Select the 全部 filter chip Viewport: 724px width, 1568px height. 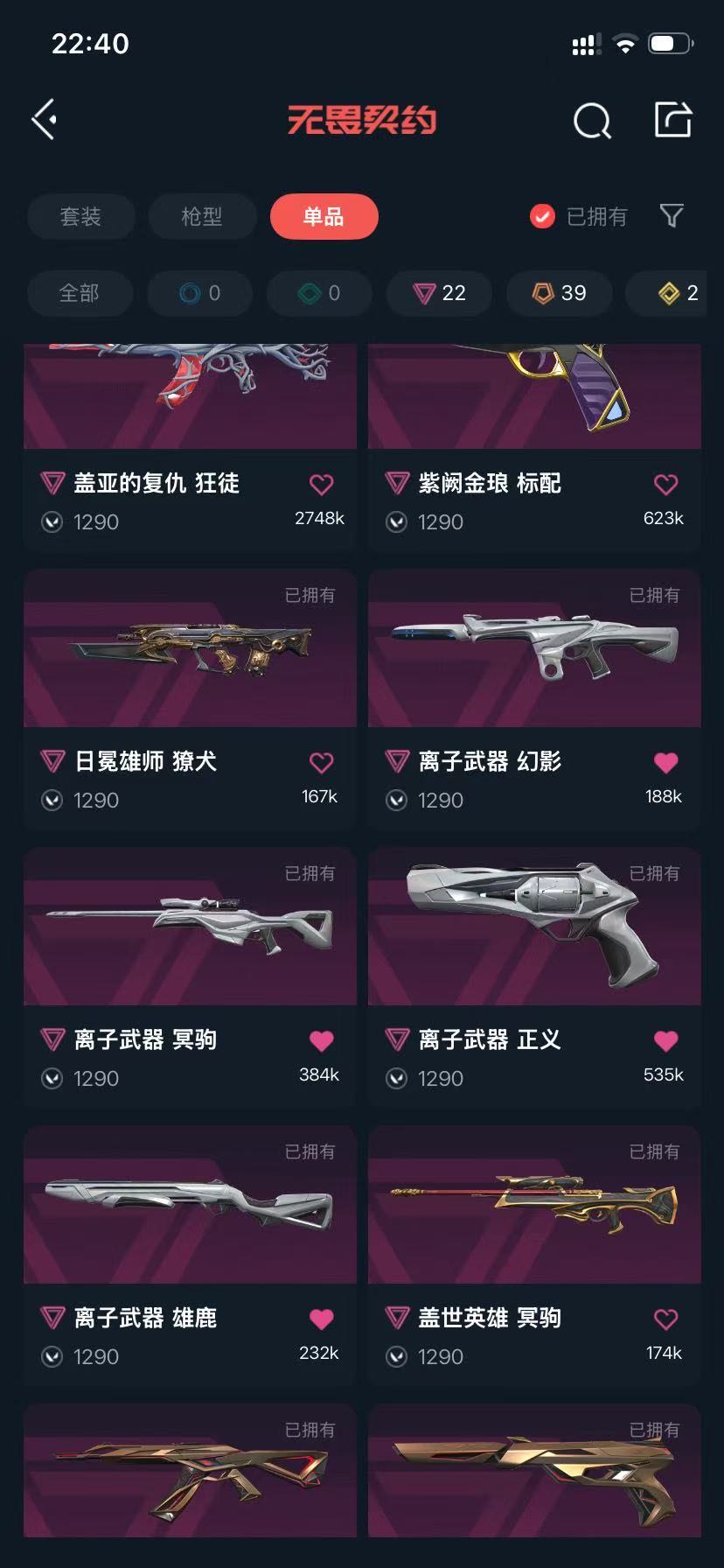coord(80,293)
